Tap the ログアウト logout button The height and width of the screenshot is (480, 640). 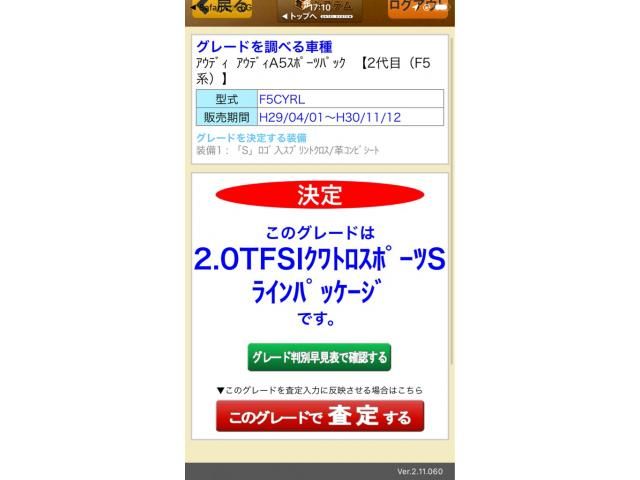pos(417,8)
